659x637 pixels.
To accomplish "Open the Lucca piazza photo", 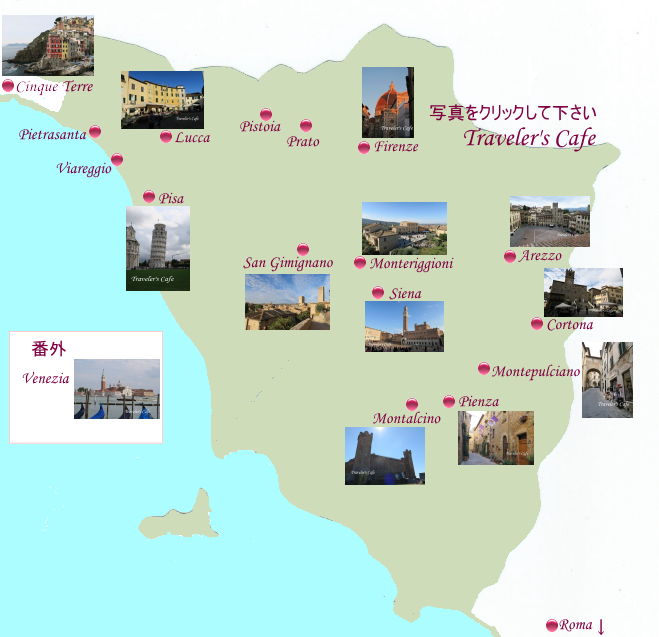I will [x=162, y=99].
